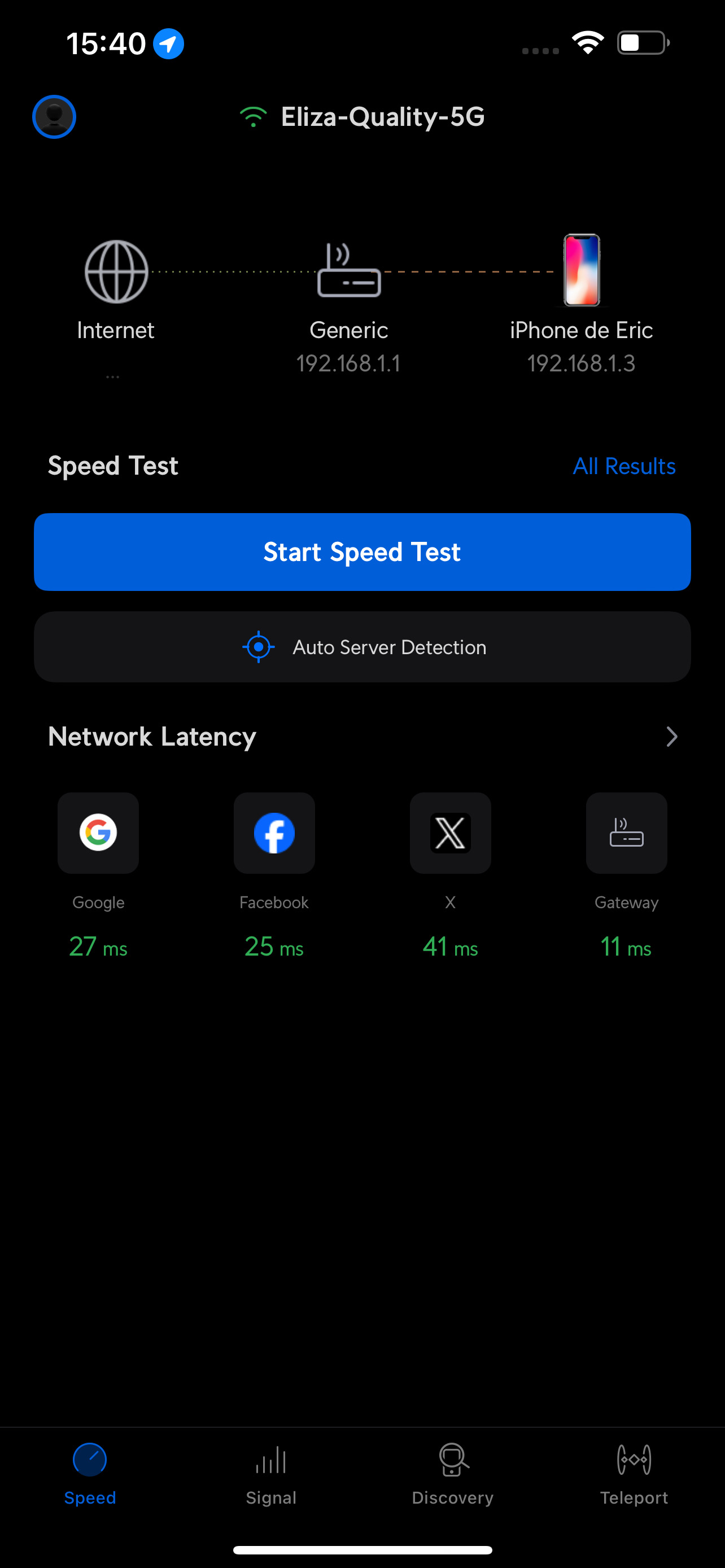Open Gateway latency tile
Screen dimensions: 725x1568
click(626, 833)
